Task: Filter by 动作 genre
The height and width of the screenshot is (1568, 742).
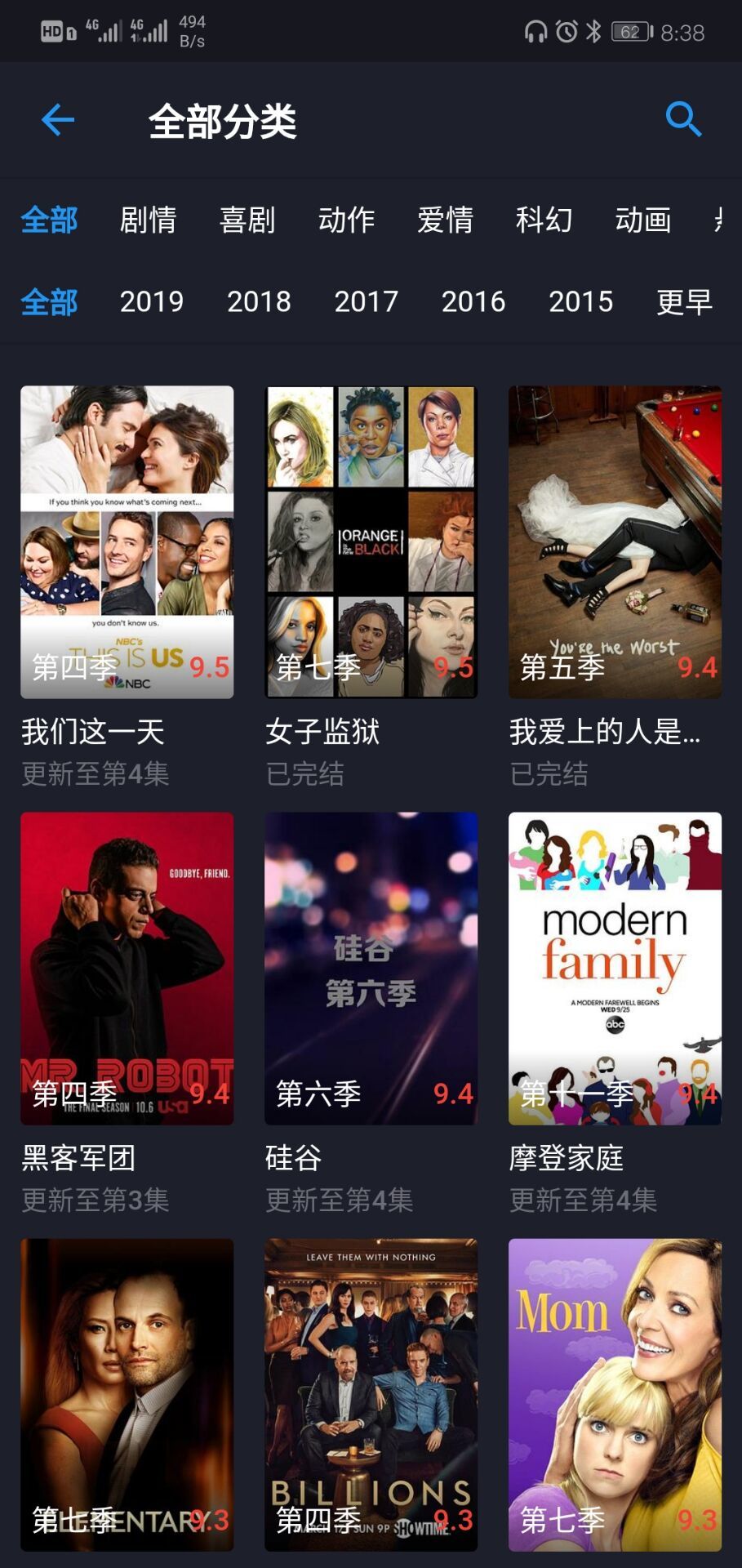Action: (x=346, y=220)
